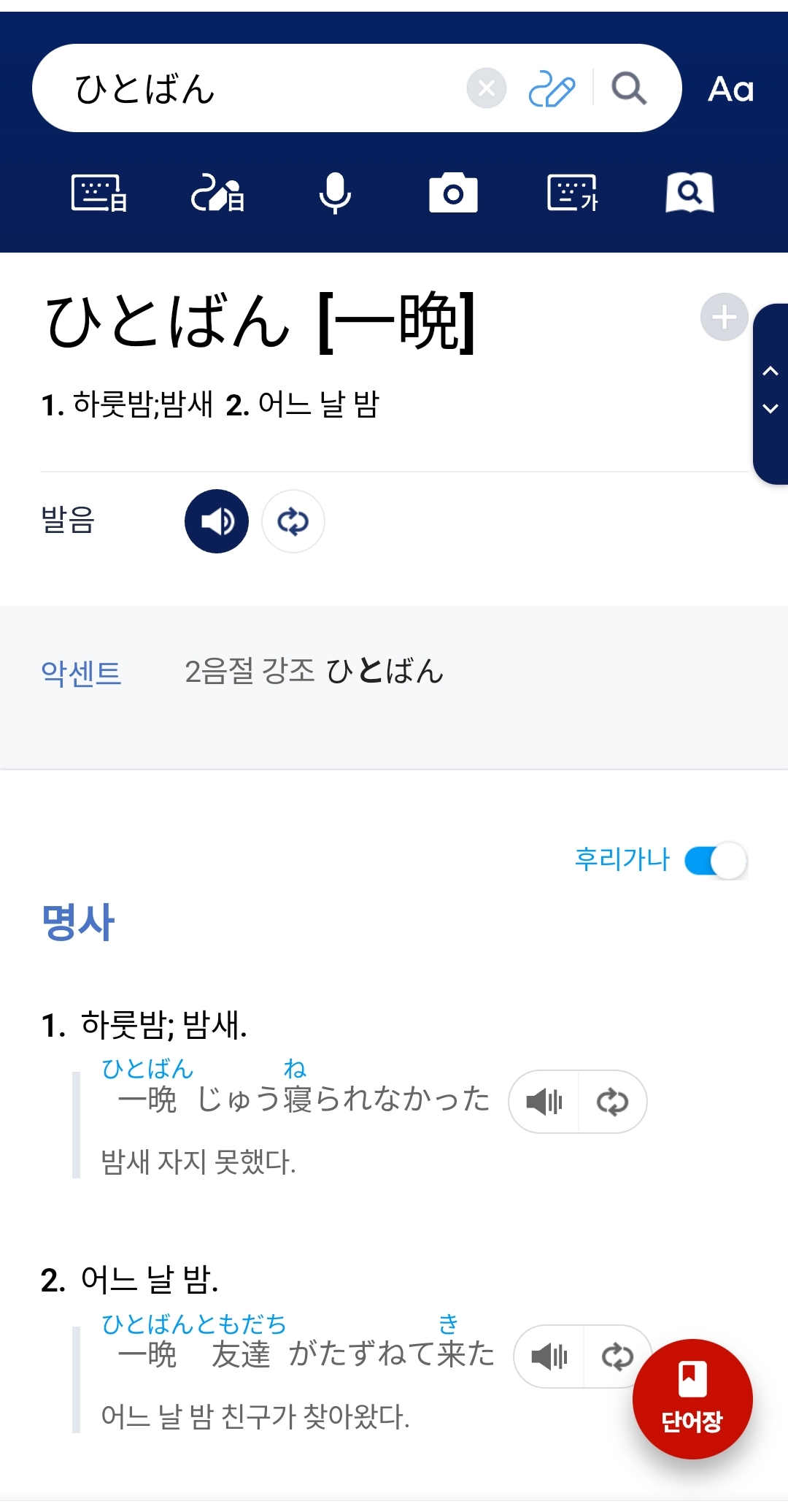Clear the search text

(486, 88)
